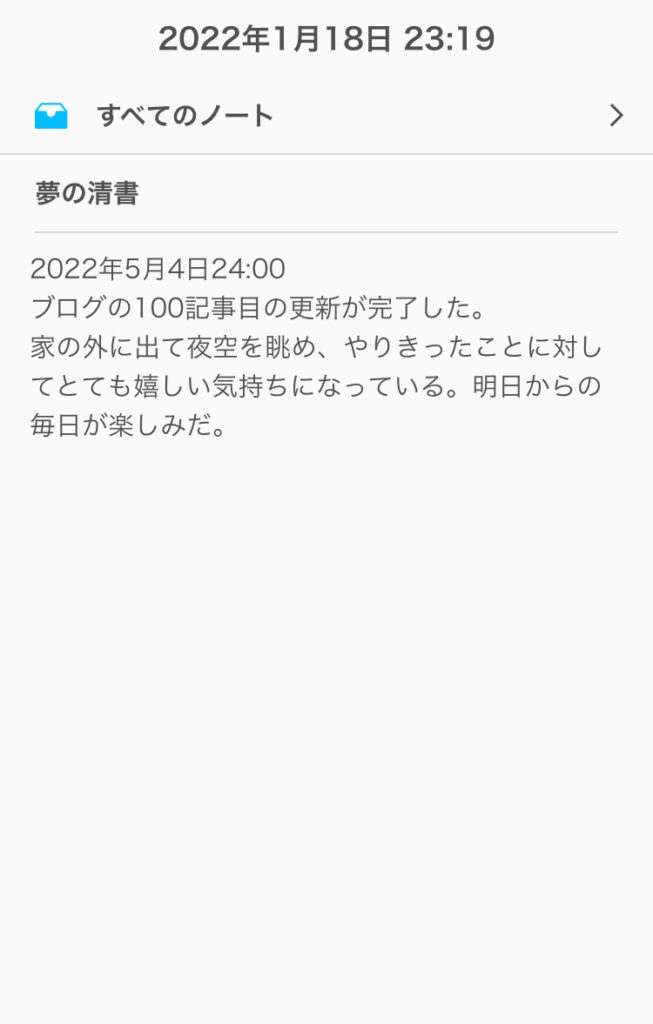Open the すべてのノート notebook row
The height and width of the screenshot is (1024, 653).
(x=326, y=116)
